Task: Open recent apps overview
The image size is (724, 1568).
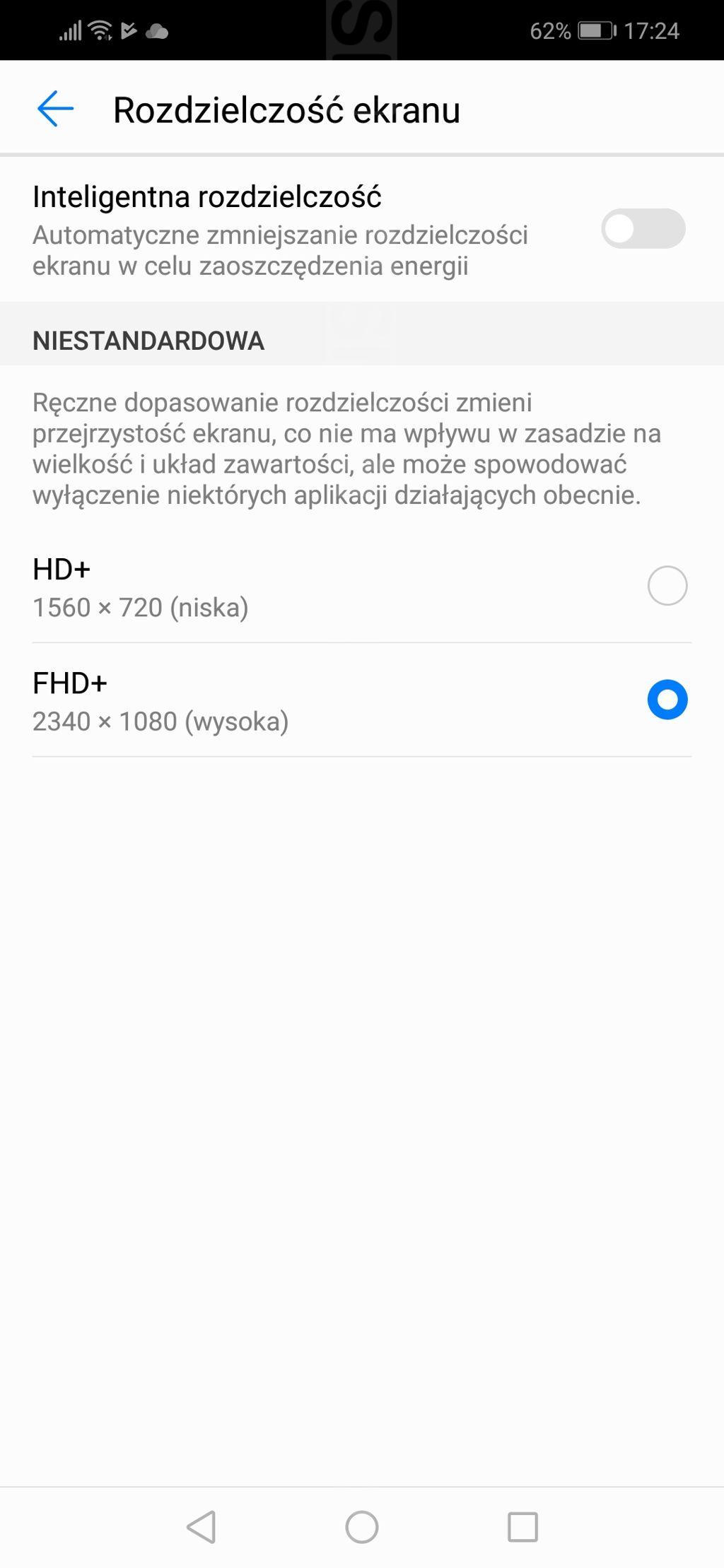Action: [522, 1526]
